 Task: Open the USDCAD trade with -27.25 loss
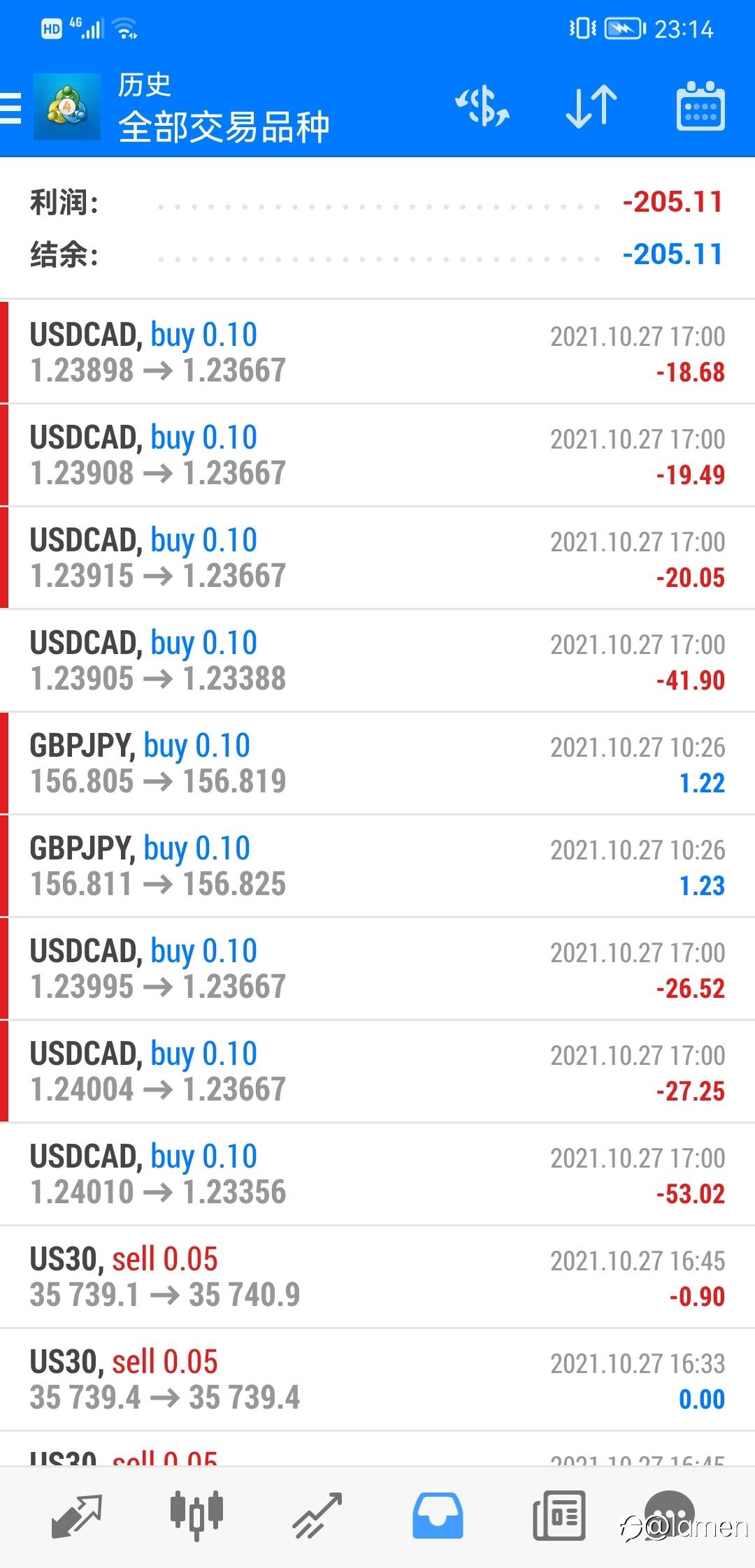[377, 1071]
